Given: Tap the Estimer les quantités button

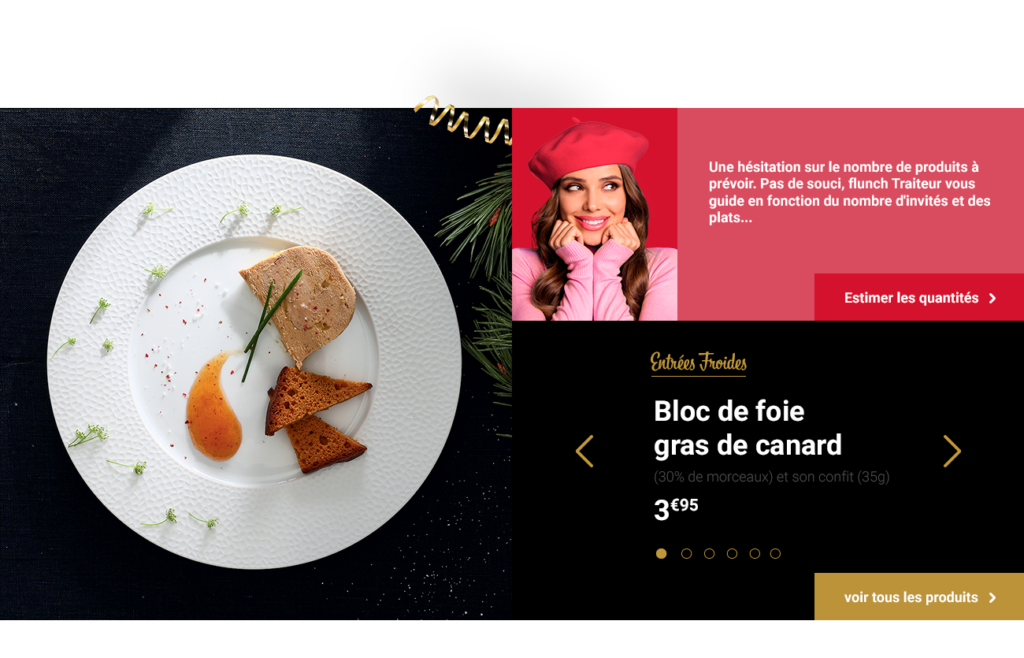Looking at the screenshot, I should click(x=919, y=298).
